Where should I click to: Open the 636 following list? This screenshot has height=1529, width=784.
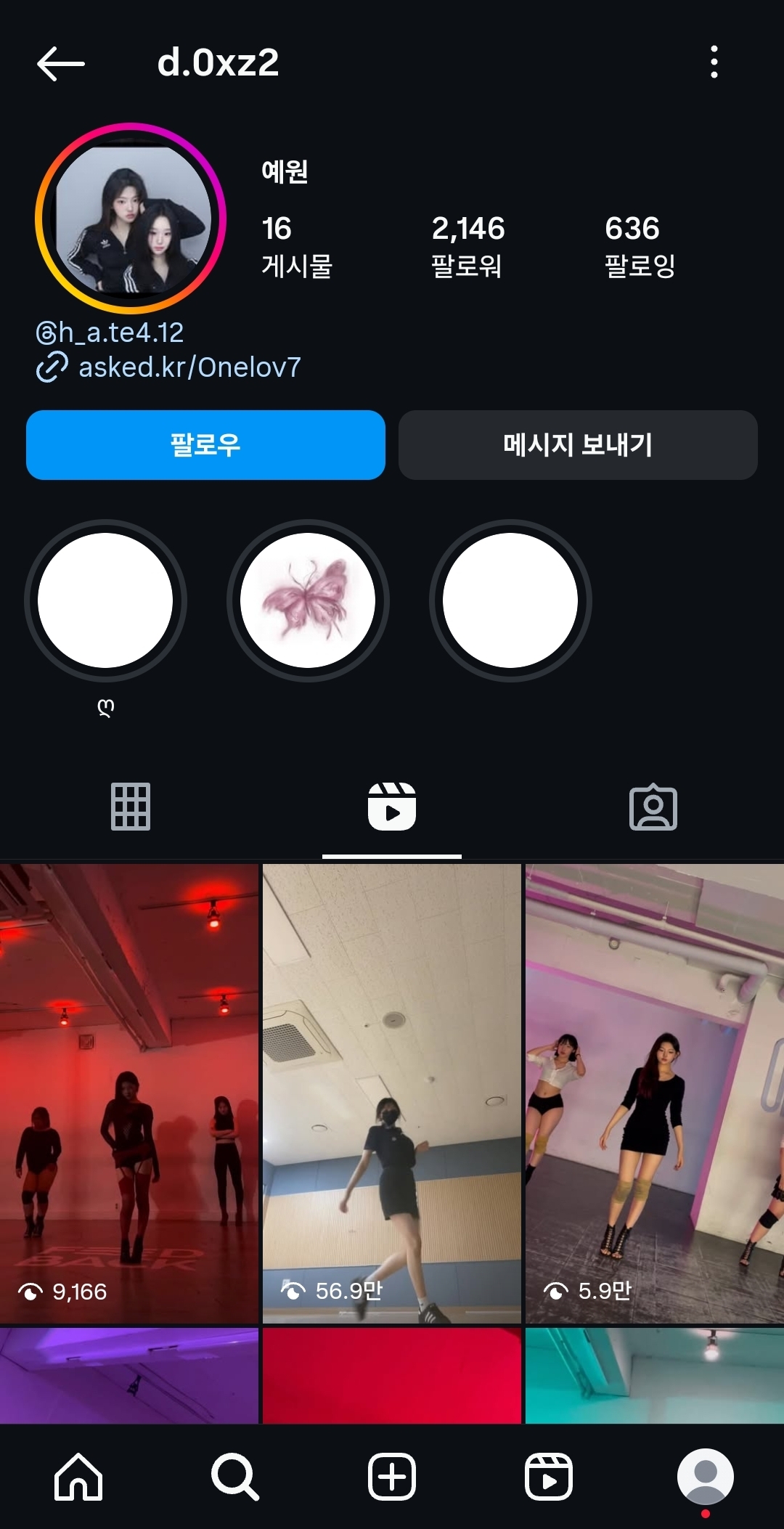[x=640, y=246]
